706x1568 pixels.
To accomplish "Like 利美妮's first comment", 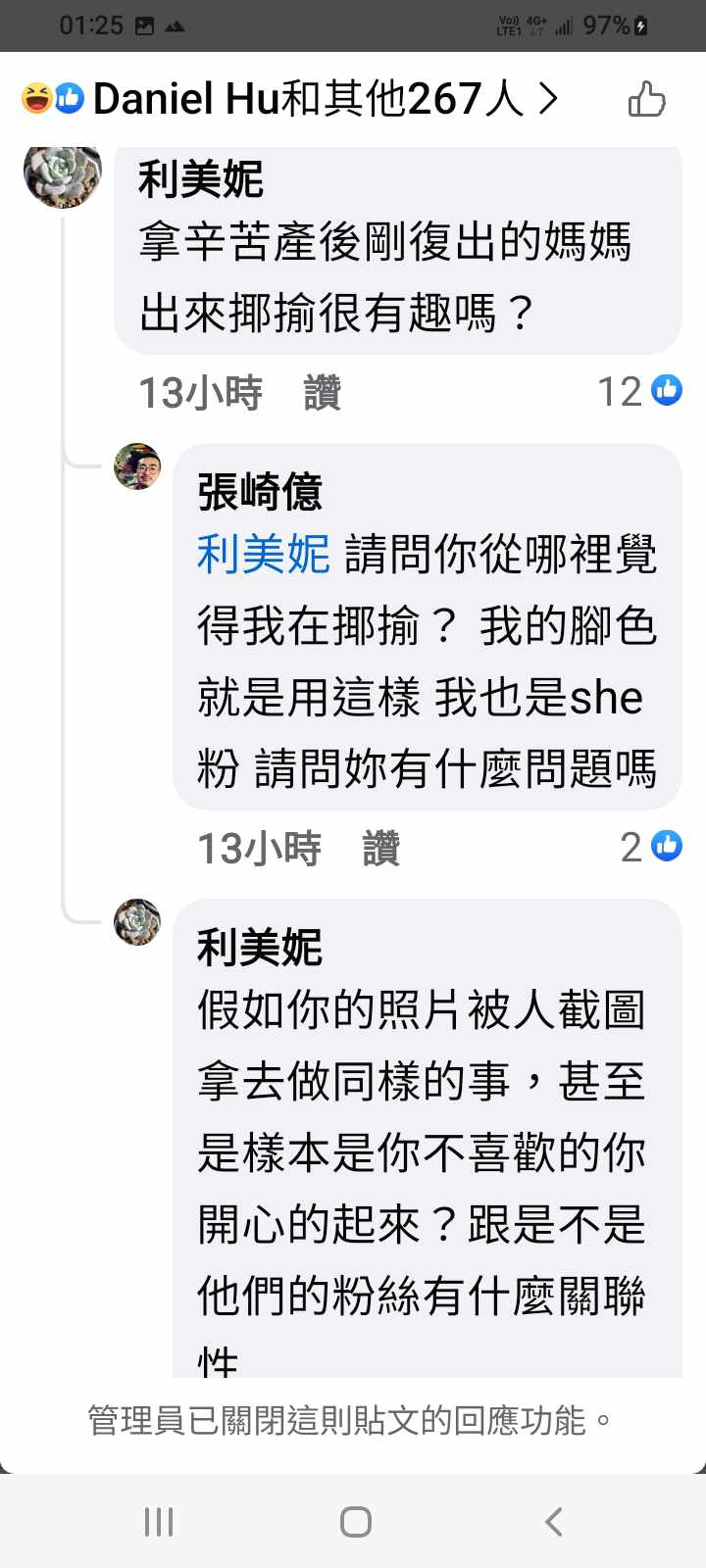I will [322, 393].
